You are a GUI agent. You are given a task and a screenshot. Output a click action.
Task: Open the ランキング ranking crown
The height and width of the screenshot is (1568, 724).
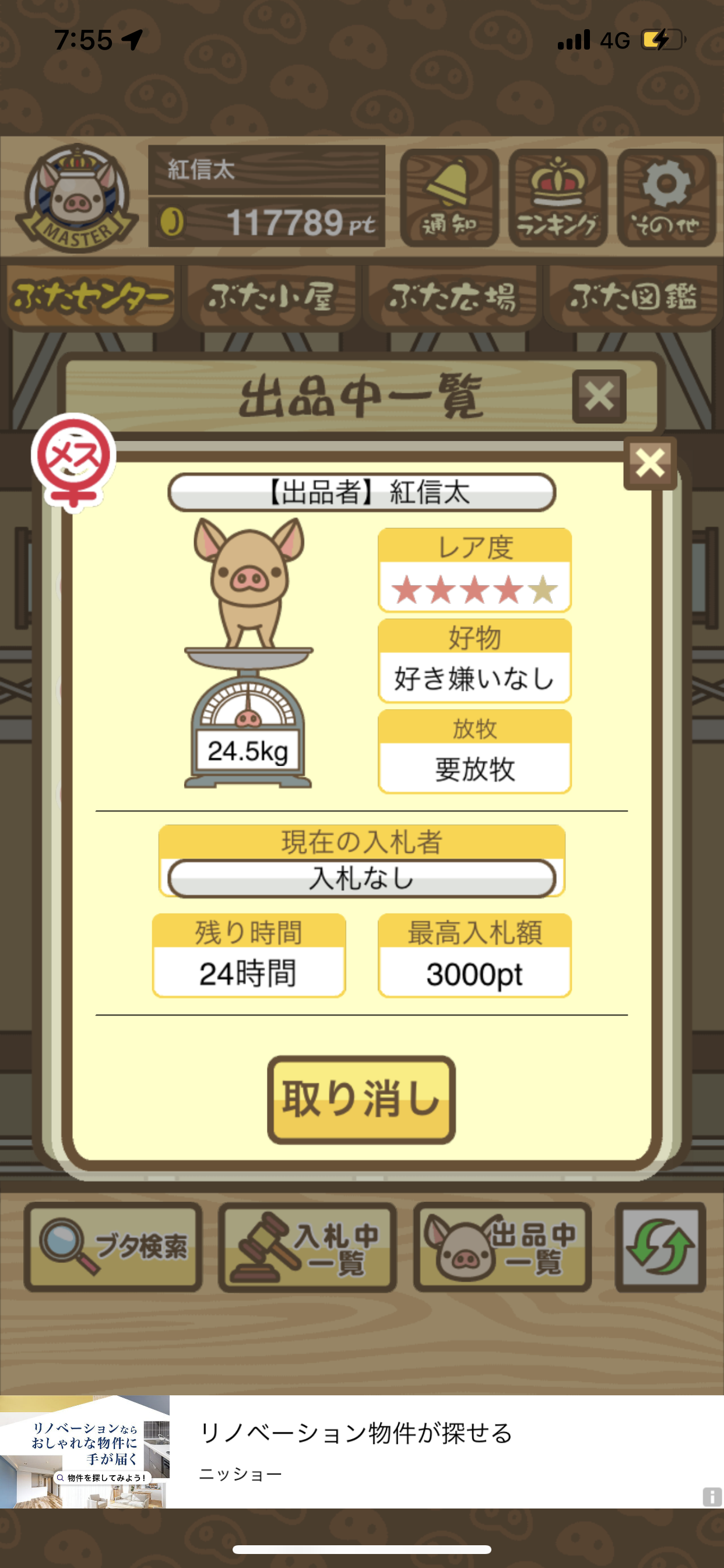click(558, 198)
